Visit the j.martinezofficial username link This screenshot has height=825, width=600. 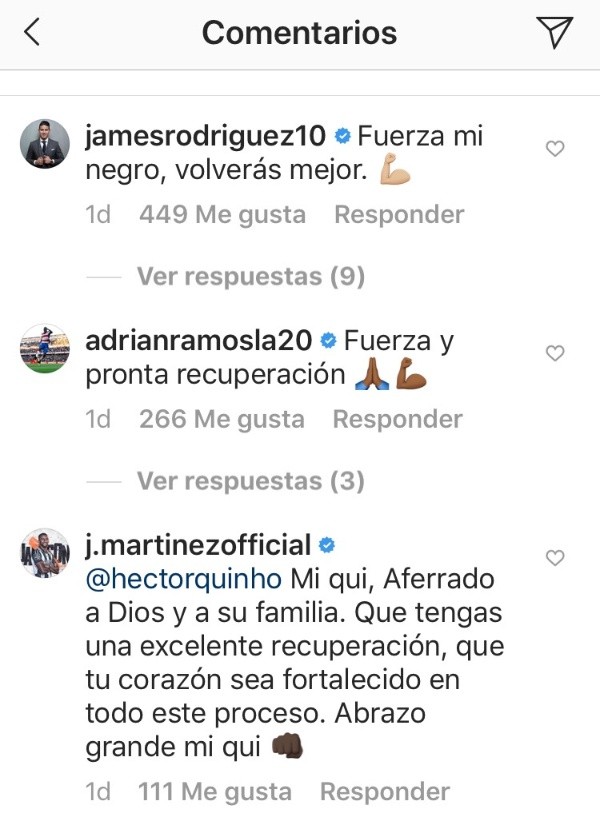pyautogui.click(x=199, y=545)
